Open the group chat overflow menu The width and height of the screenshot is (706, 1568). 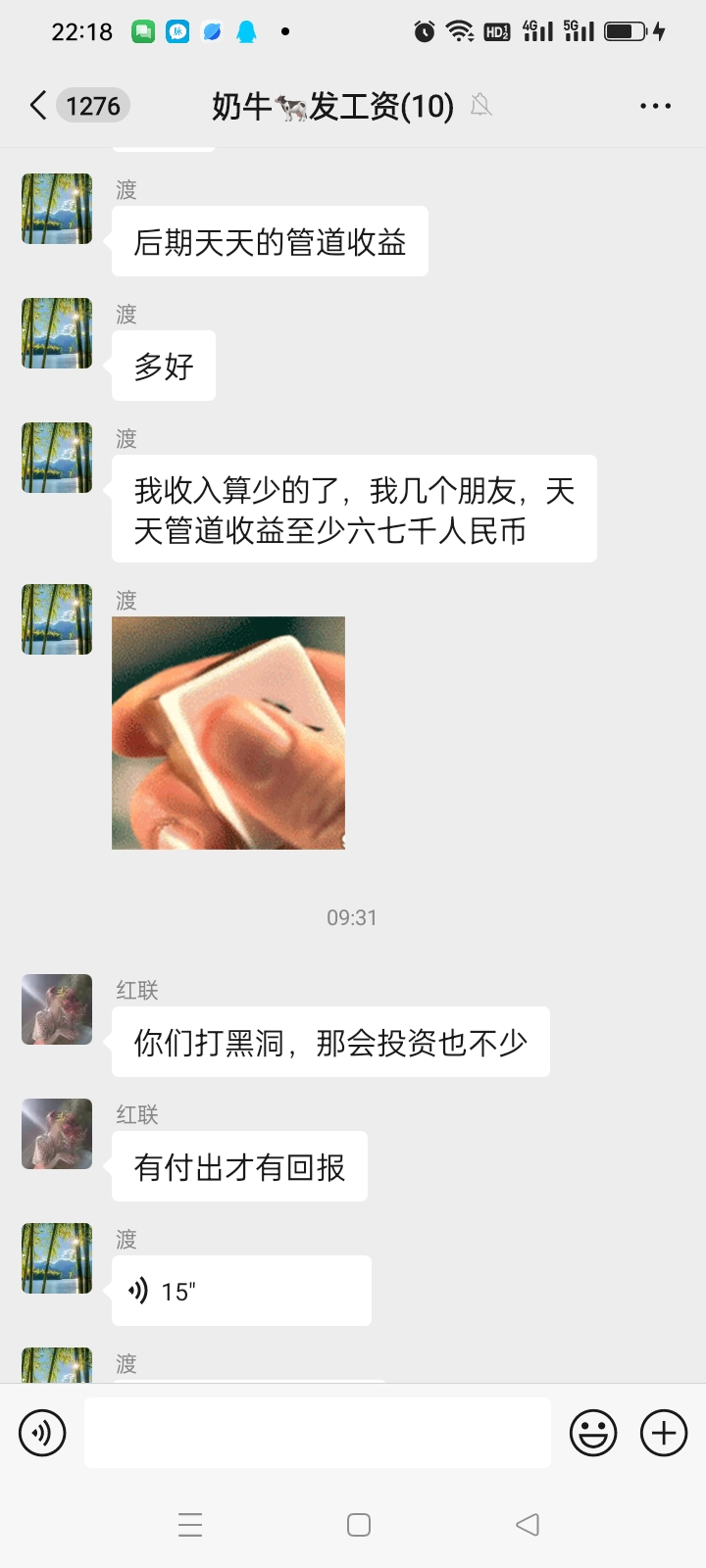[655, 106]
